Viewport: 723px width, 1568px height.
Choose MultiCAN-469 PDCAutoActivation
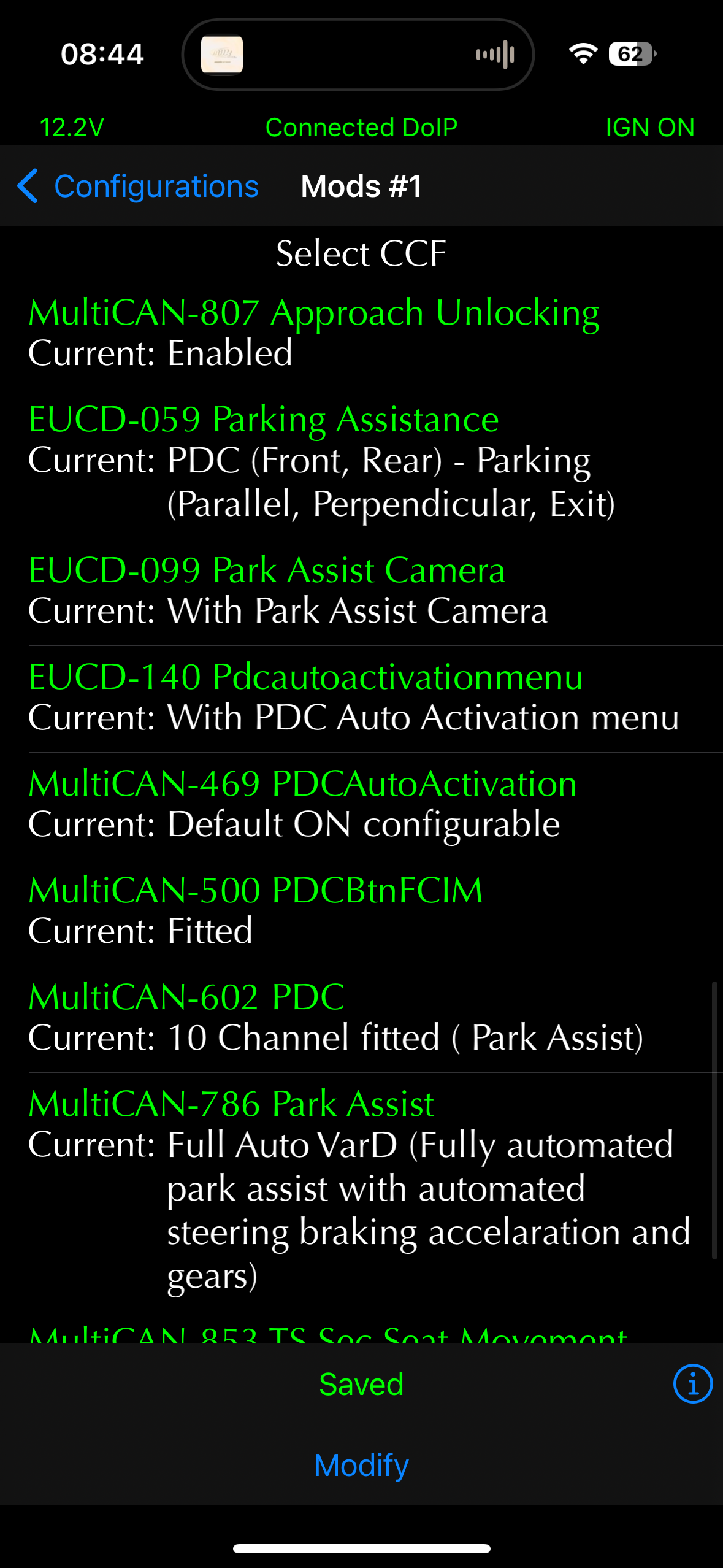pyautogui.click(x=361, y=805)
